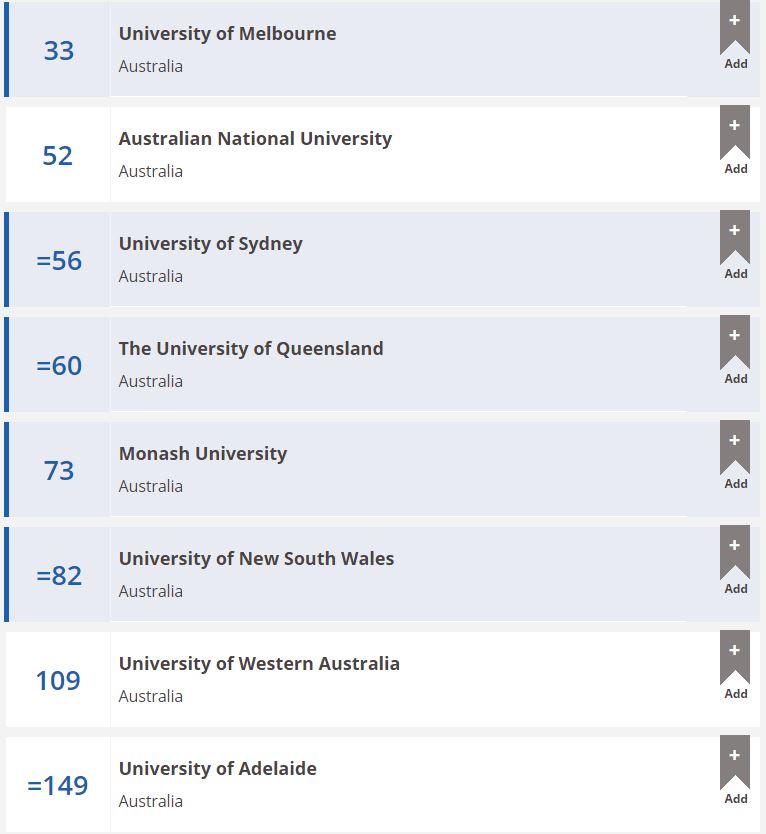Open the Australian National University profile
766x834 pixels.
255,139
